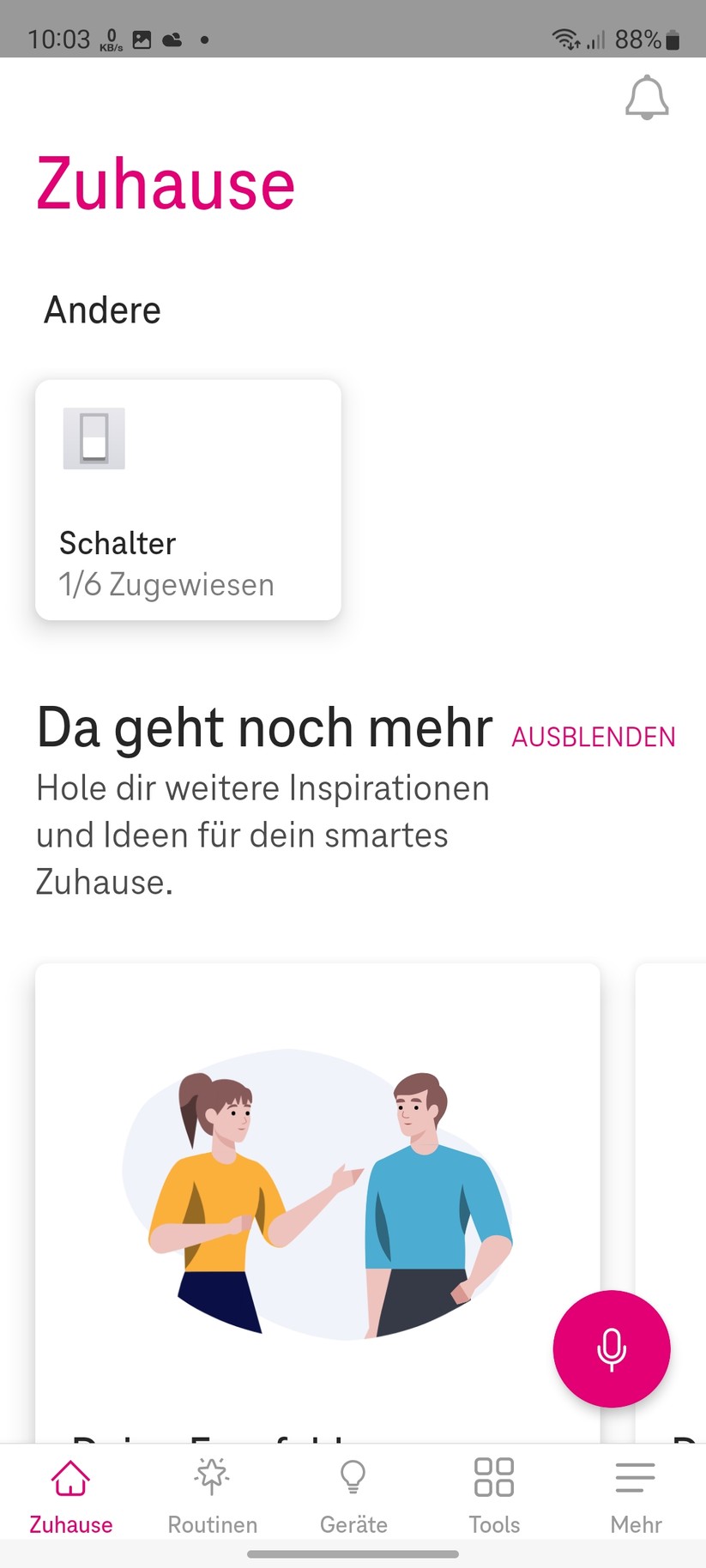
Task: Switch to the Routinen tab
Action: [211, 1497]
